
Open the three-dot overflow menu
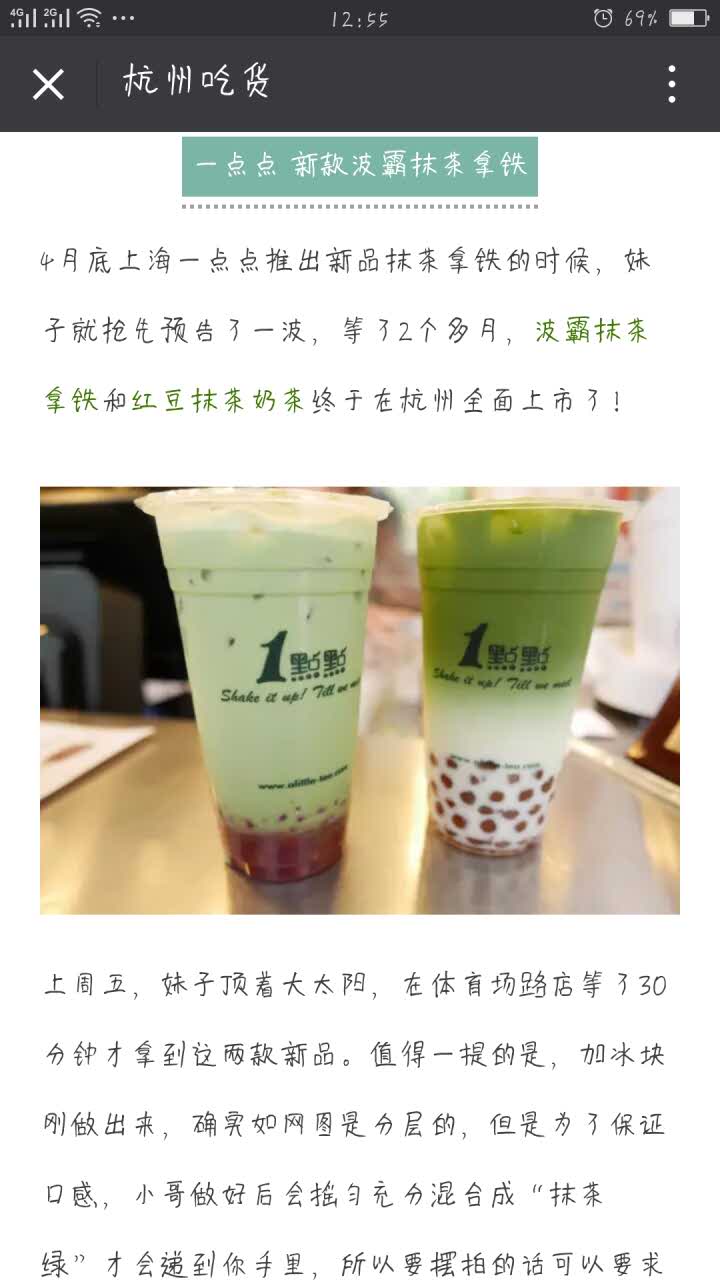(x=671, y=84)
